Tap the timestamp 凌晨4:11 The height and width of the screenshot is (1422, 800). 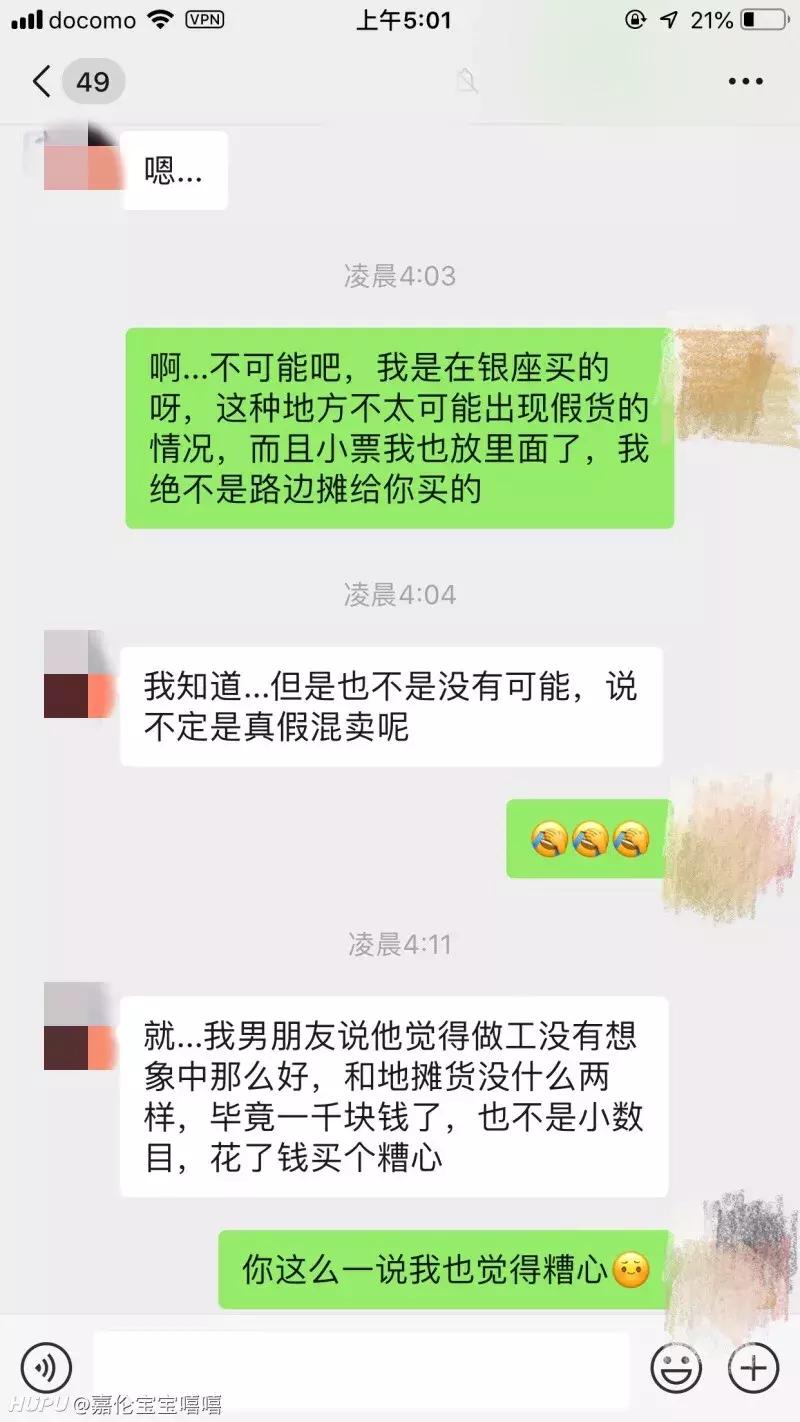[400, 943]
